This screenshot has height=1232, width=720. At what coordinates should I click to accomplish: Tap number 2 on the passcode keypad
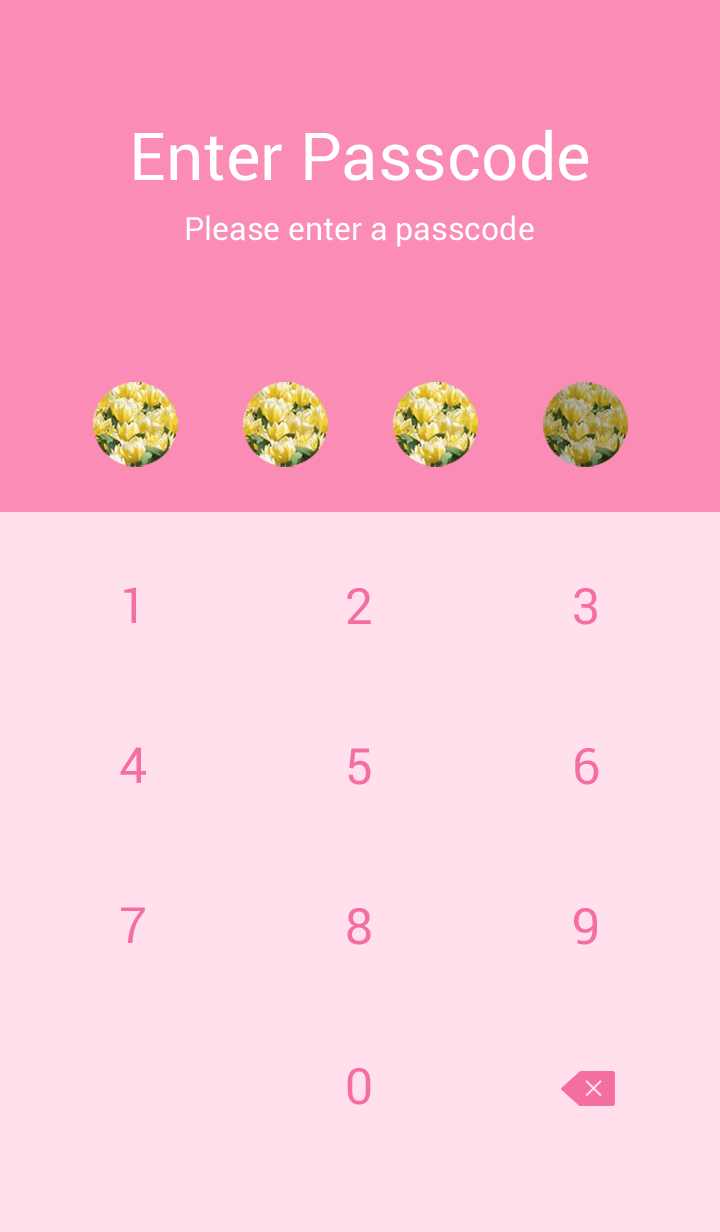[x=359, y=607]
